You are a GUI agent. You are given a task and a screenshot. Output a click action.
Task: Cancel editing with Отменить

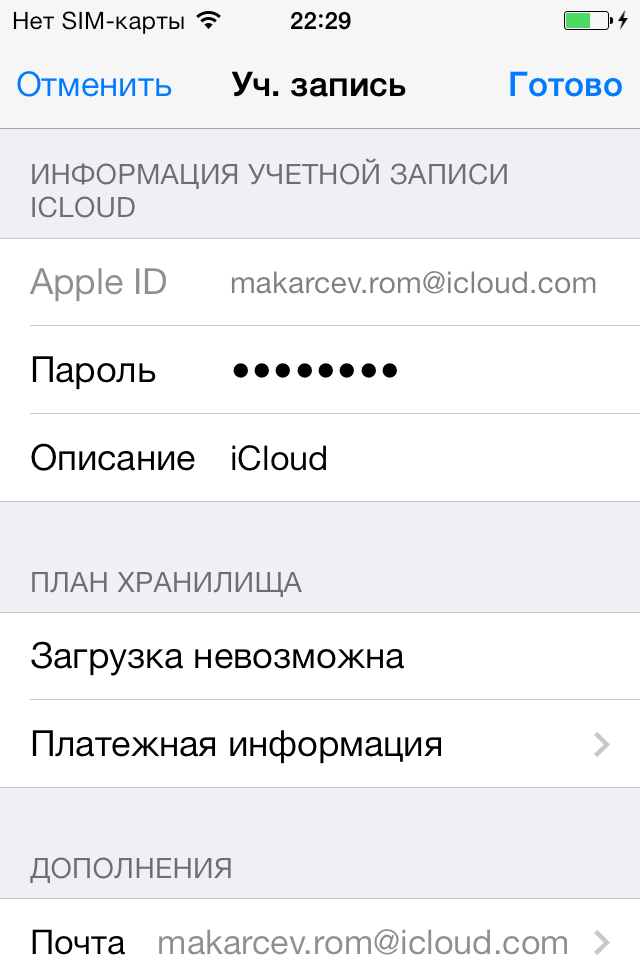pyautogui.click(x=94, y=85)
